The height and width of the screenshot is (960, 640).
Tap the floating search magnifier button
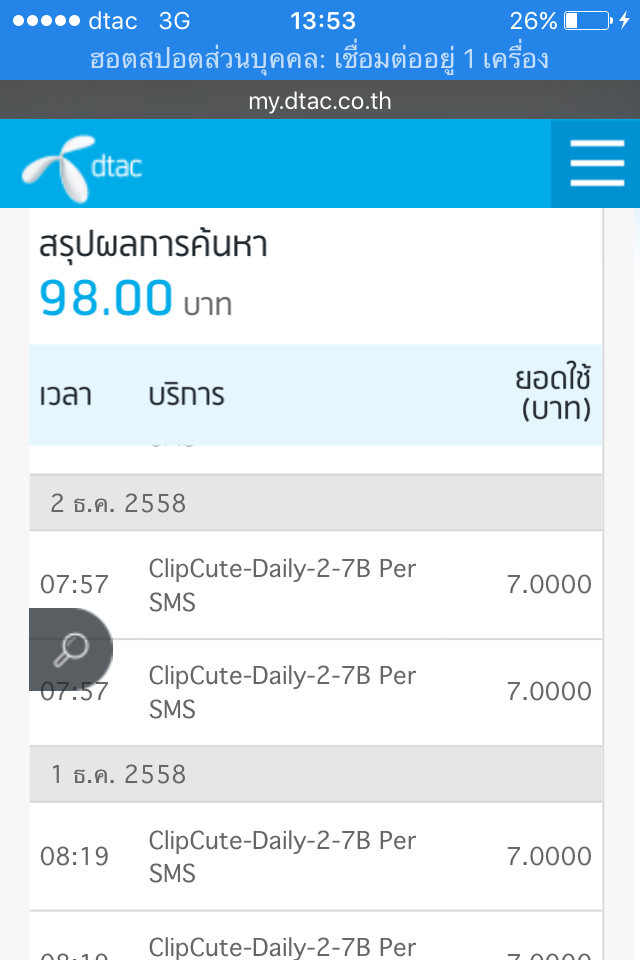pos(69,649)
